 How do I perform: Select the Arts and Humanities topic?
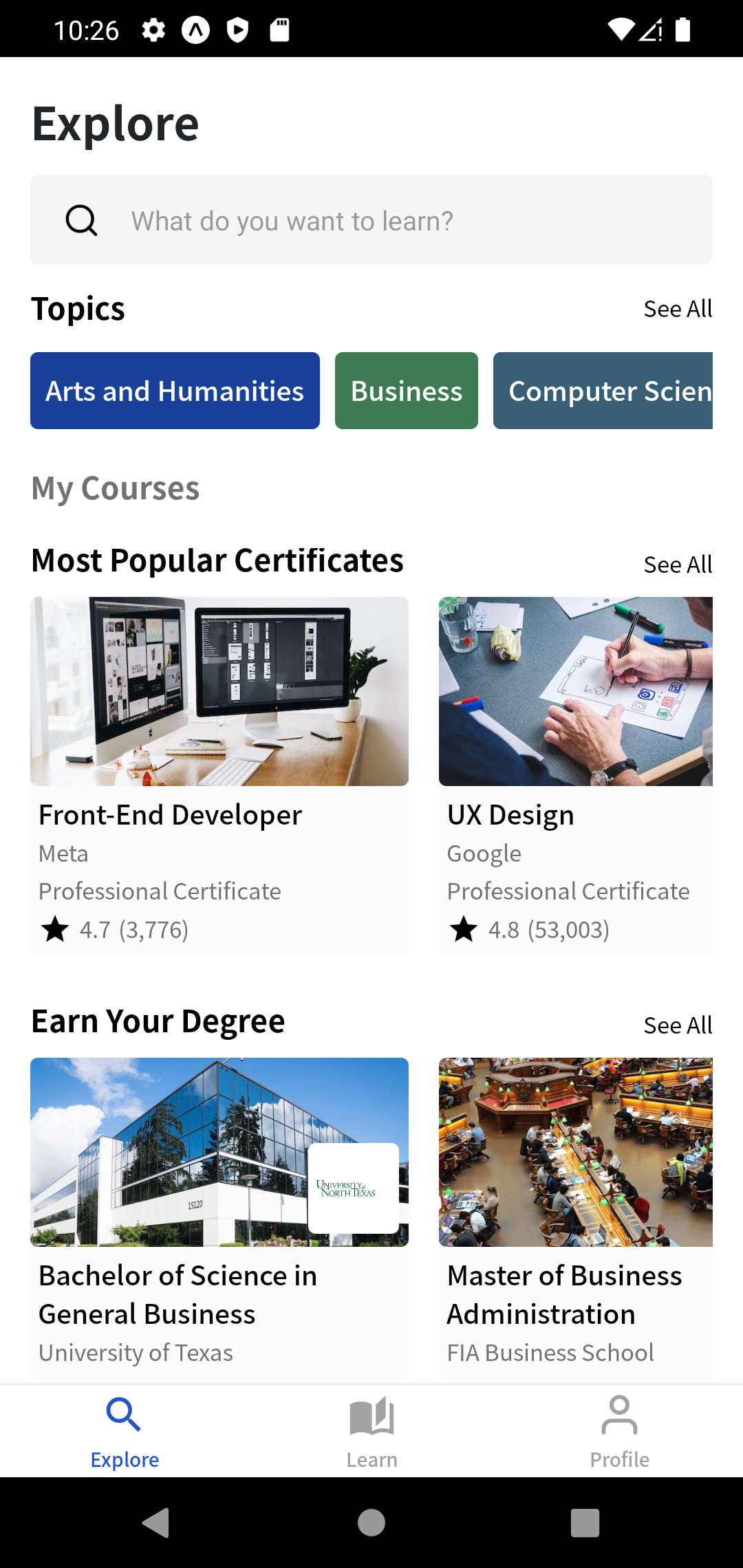(174, 390)
